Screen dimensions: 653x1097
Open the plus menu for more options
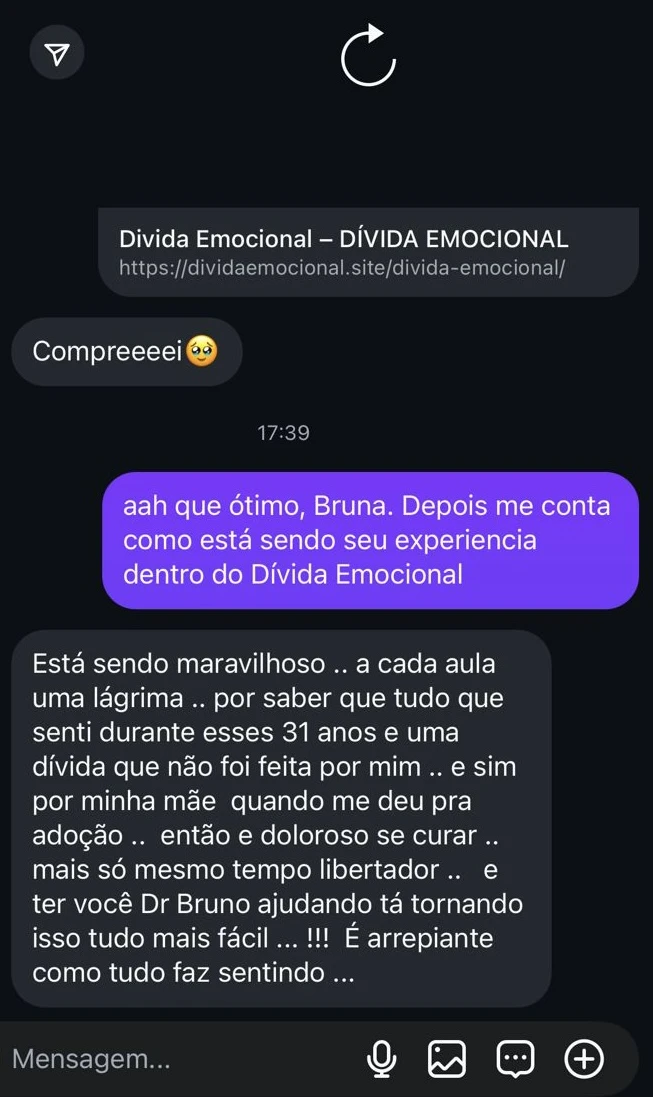[584, 1058]
